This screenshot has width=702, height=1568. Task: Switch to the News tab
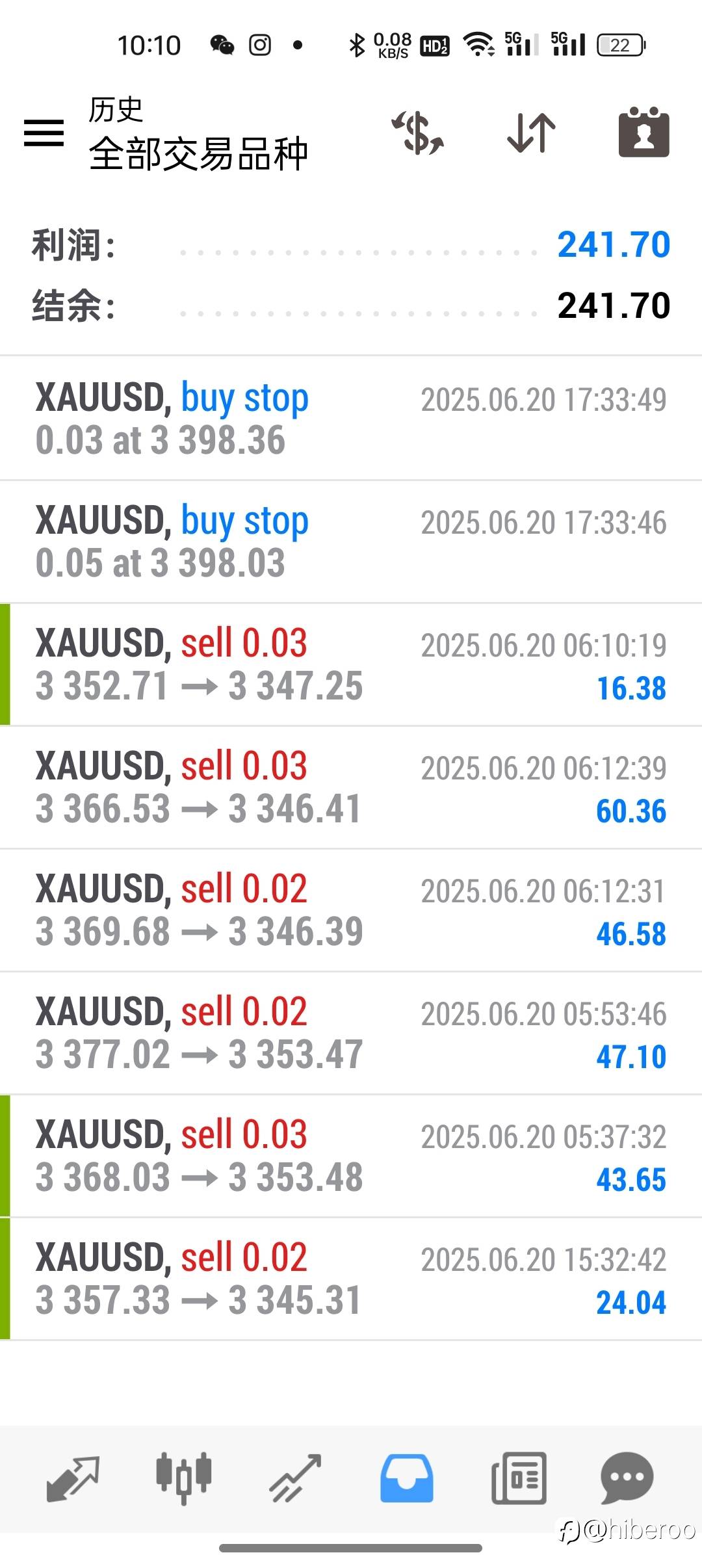click(519, 1478)
